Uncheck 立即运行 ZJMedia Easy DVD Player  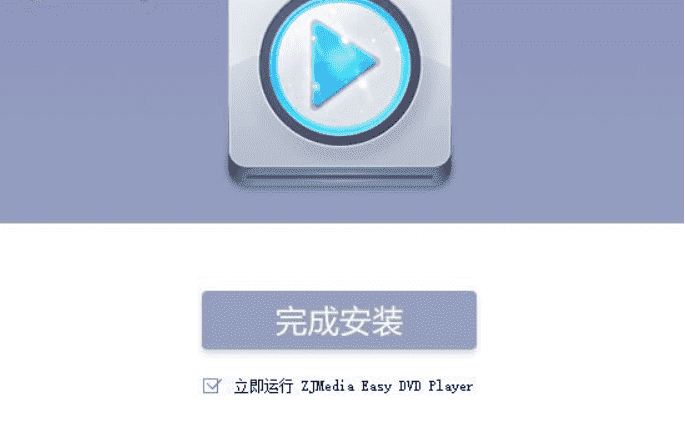tap(211, 386)
